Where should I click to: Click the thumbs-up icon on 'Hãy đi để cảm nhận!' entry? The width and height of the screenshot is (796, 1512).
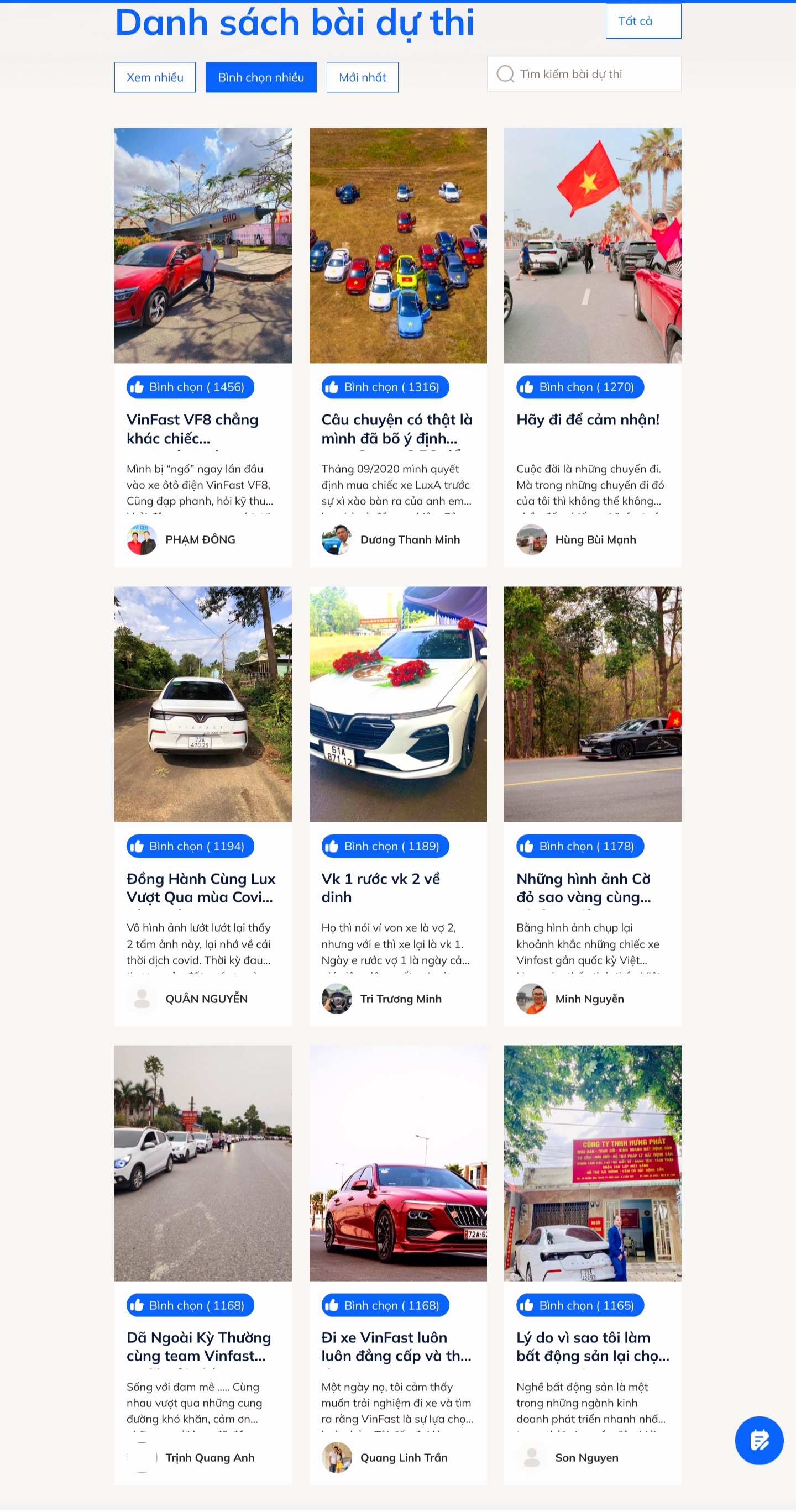[527, 387]
